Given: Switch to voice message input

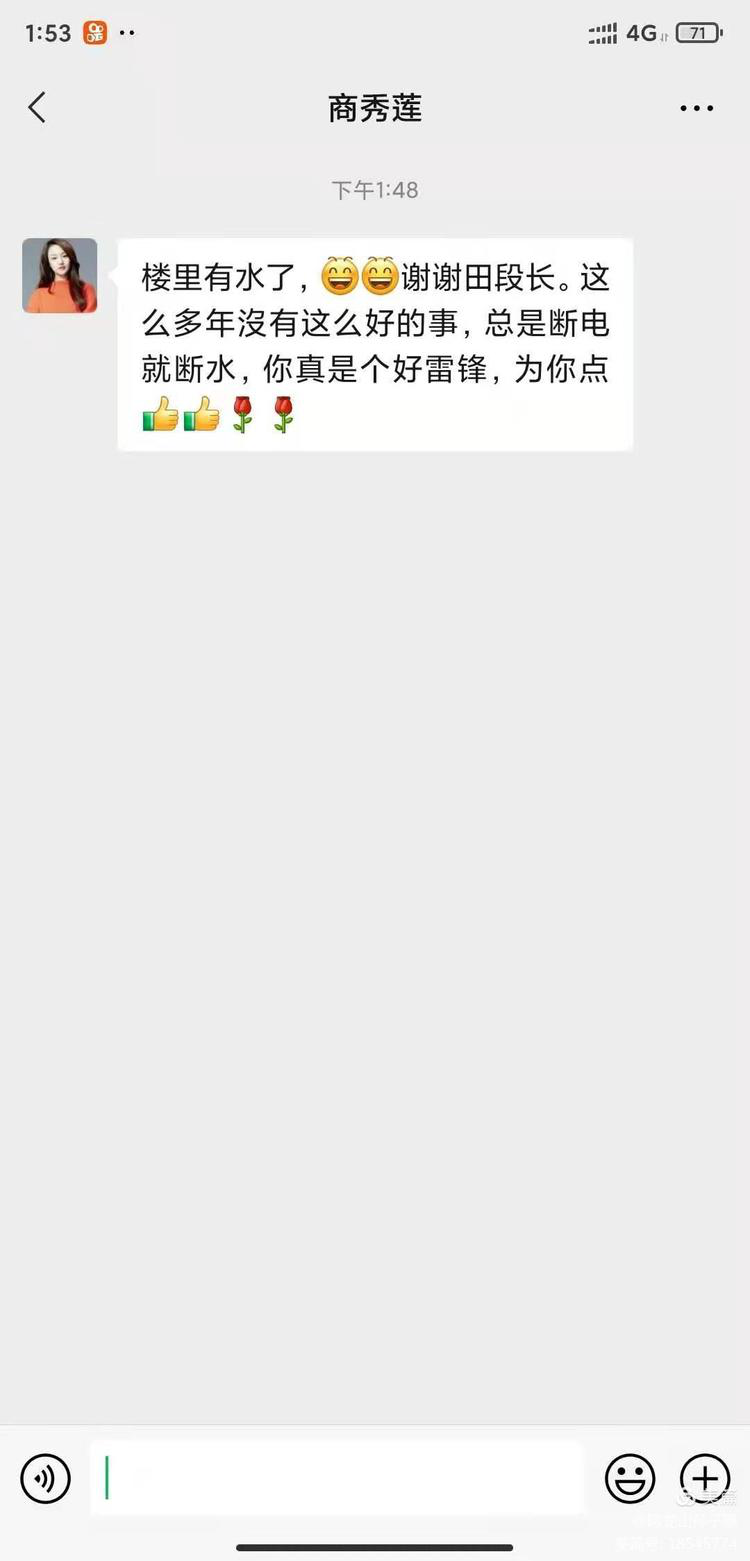Looking at the screenshot, I should [46, 1478].
